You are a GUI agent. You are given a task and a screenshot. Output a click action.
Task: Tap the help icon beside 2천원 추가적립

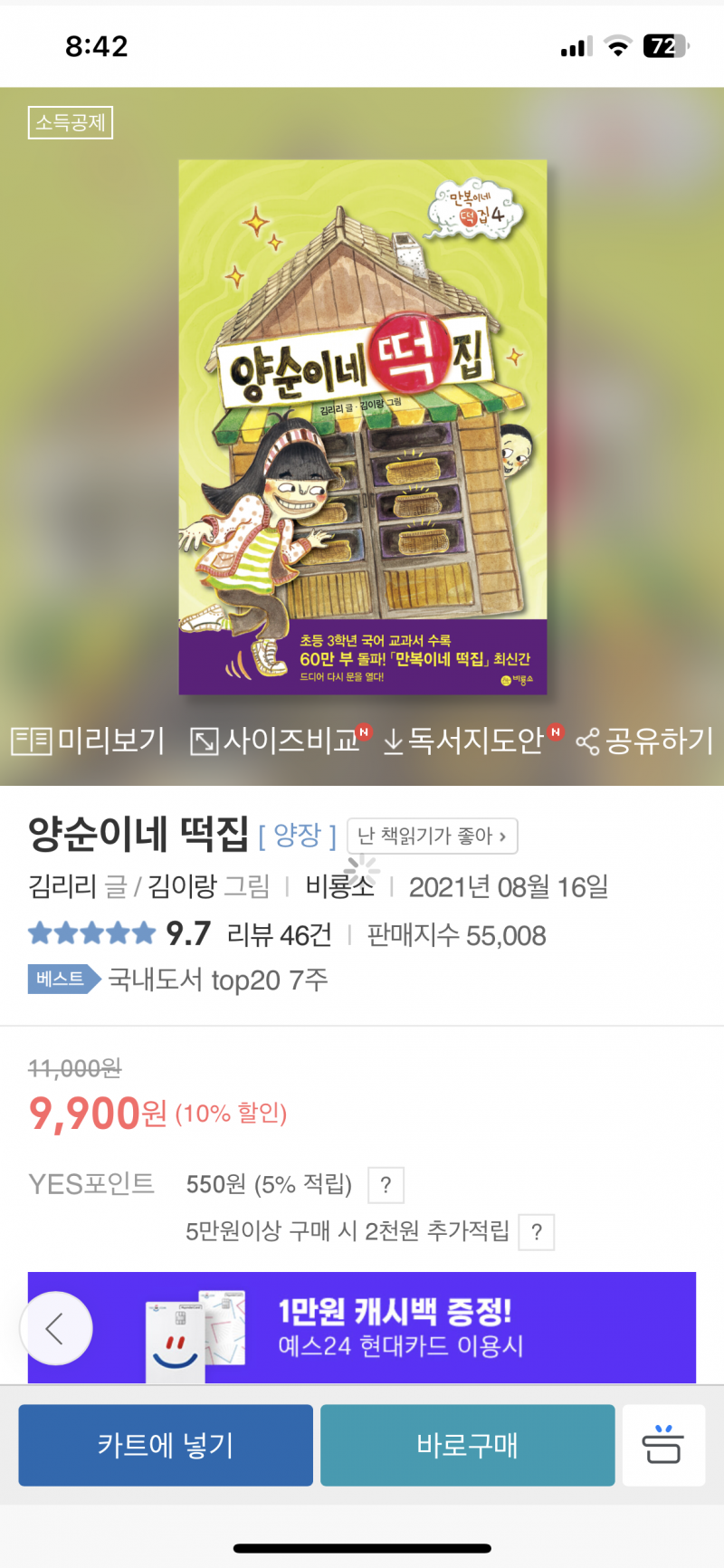(x=537, y=1232)
